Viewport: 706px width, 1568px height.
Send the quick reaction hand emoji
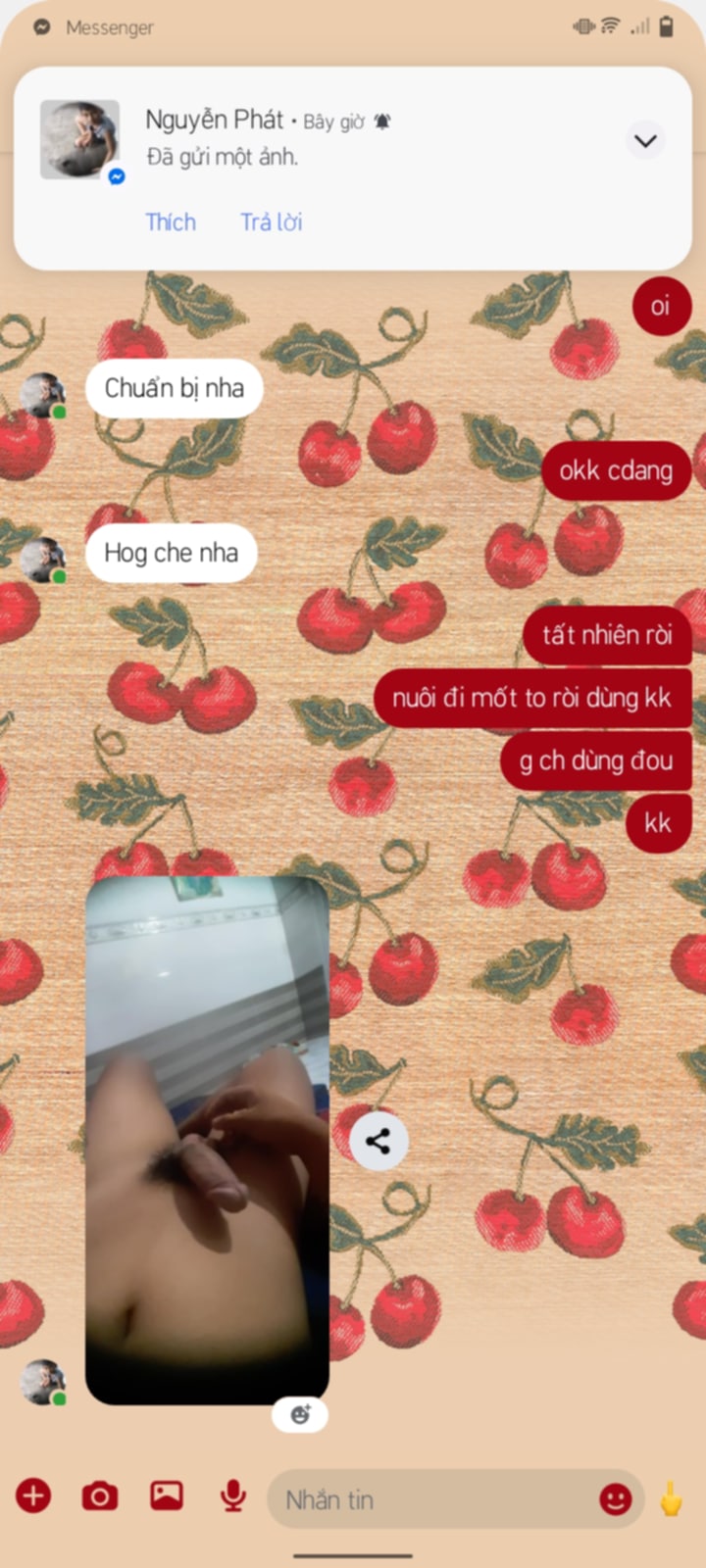(672, 1498)
